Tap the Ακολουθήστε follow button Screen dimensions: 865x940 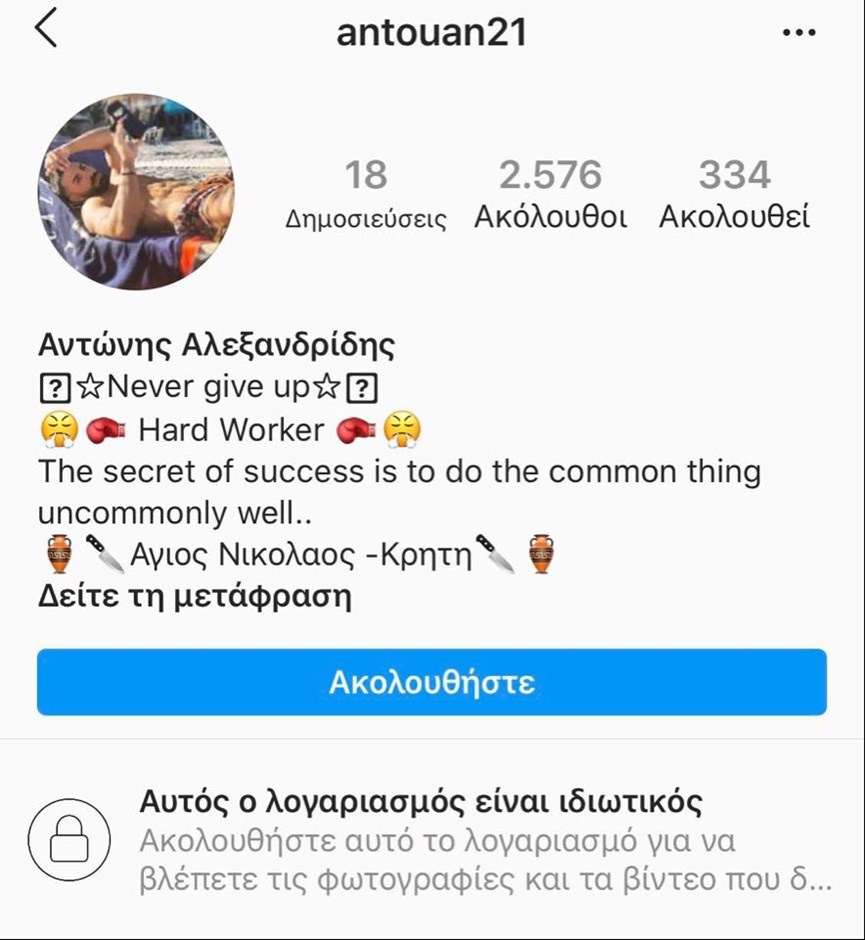(x=432, y=682)
